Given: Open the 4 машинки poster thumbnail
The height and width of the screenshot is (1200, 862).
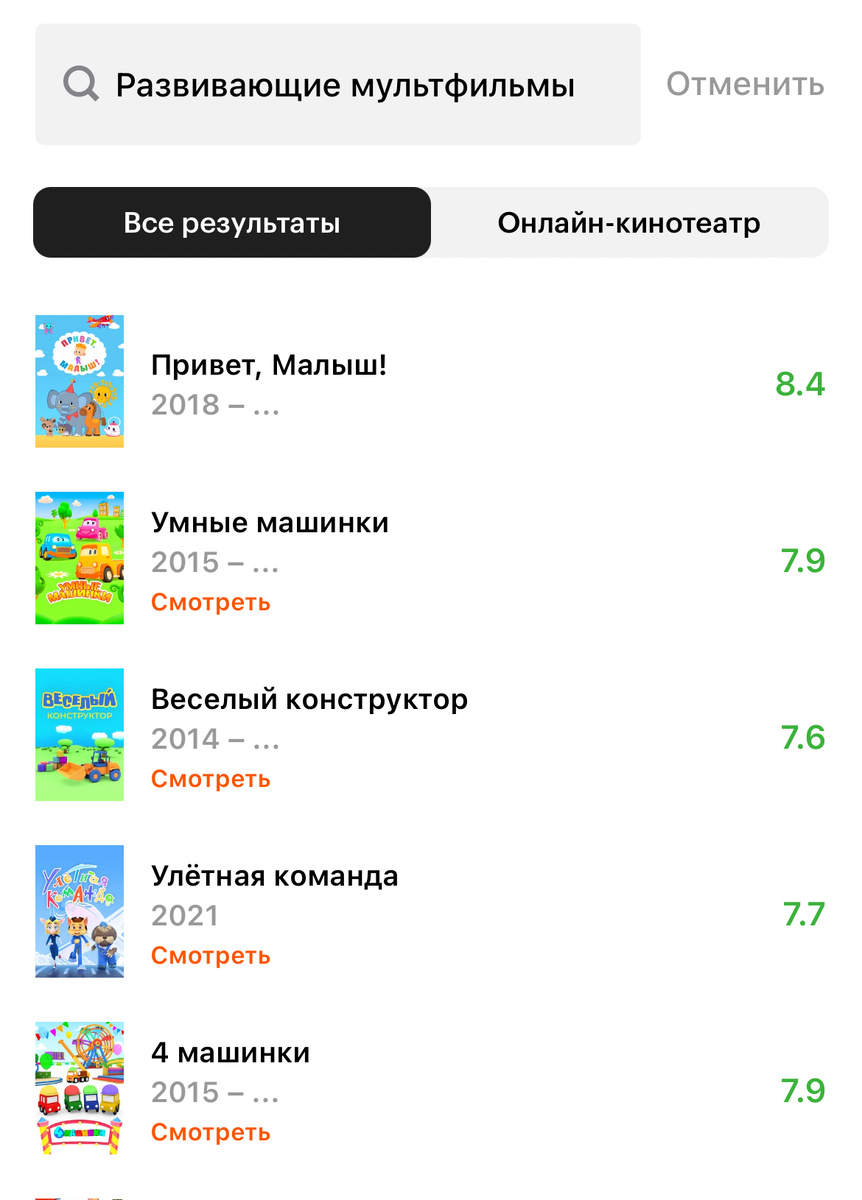Looking at the screenshot, I should (x=80, y=1088).
